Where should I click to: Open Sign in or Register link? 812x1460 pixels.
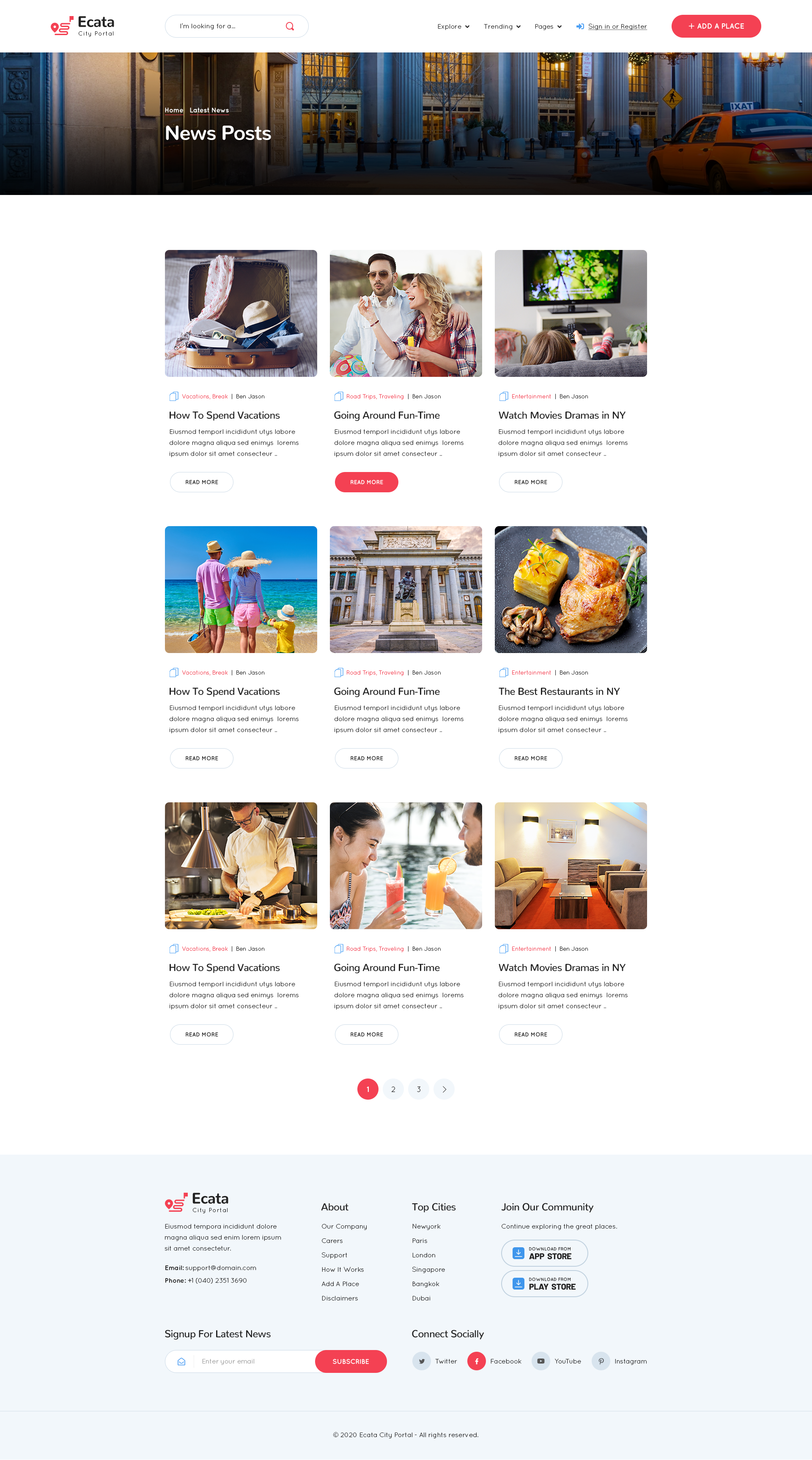coord(617,27)
